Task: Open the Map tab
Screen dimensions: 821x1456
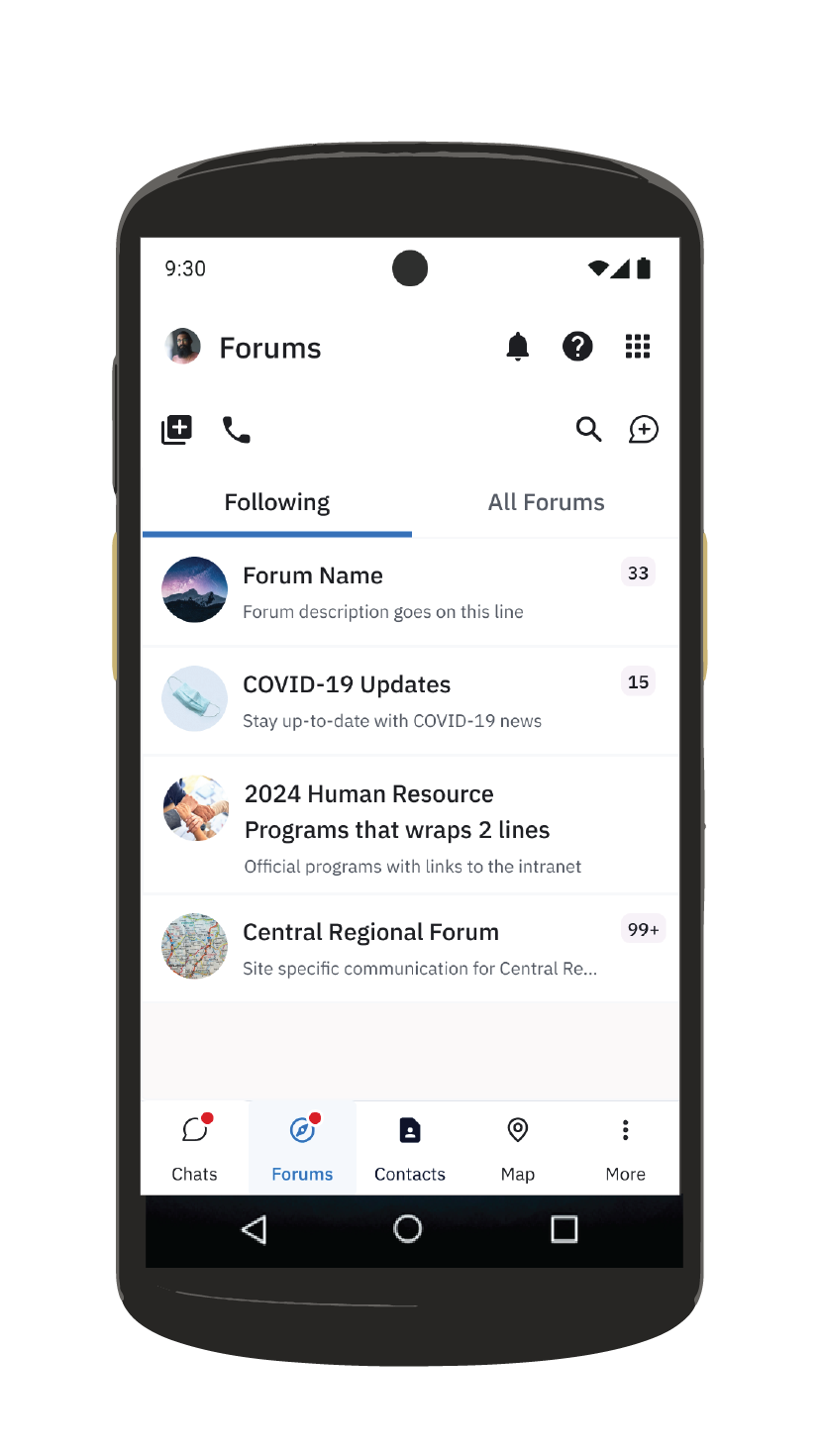Action: [517, 1149]
